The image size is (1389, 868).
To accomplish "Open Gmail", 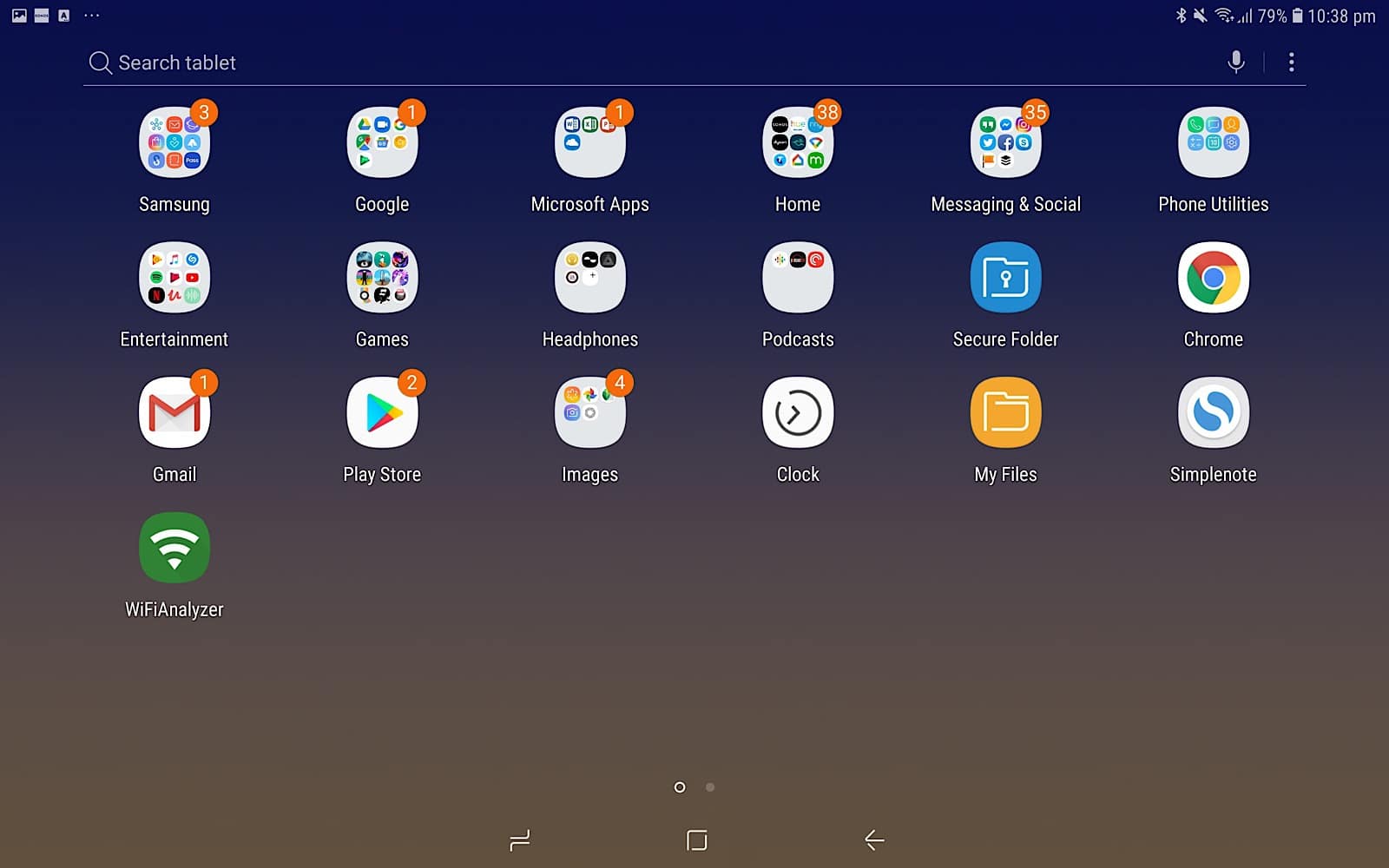I will click(174, 413).
